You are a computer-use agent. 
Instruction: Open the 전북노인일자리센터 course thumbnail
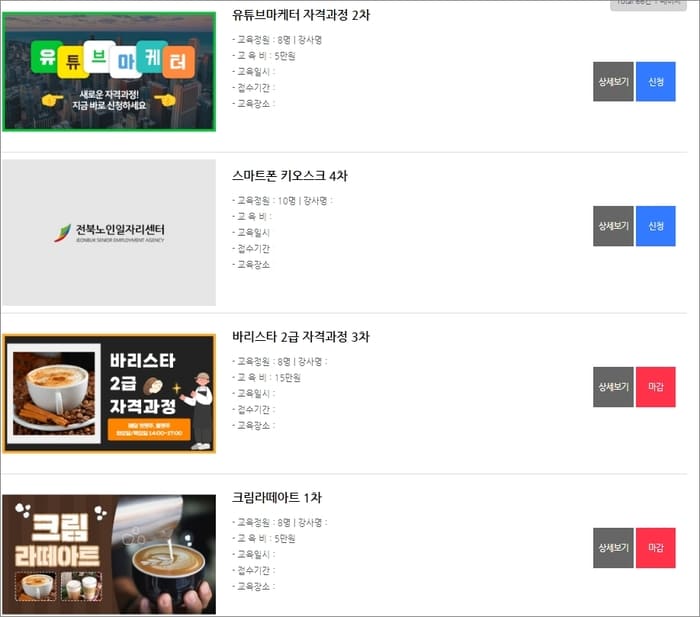(x=109, y=232)
